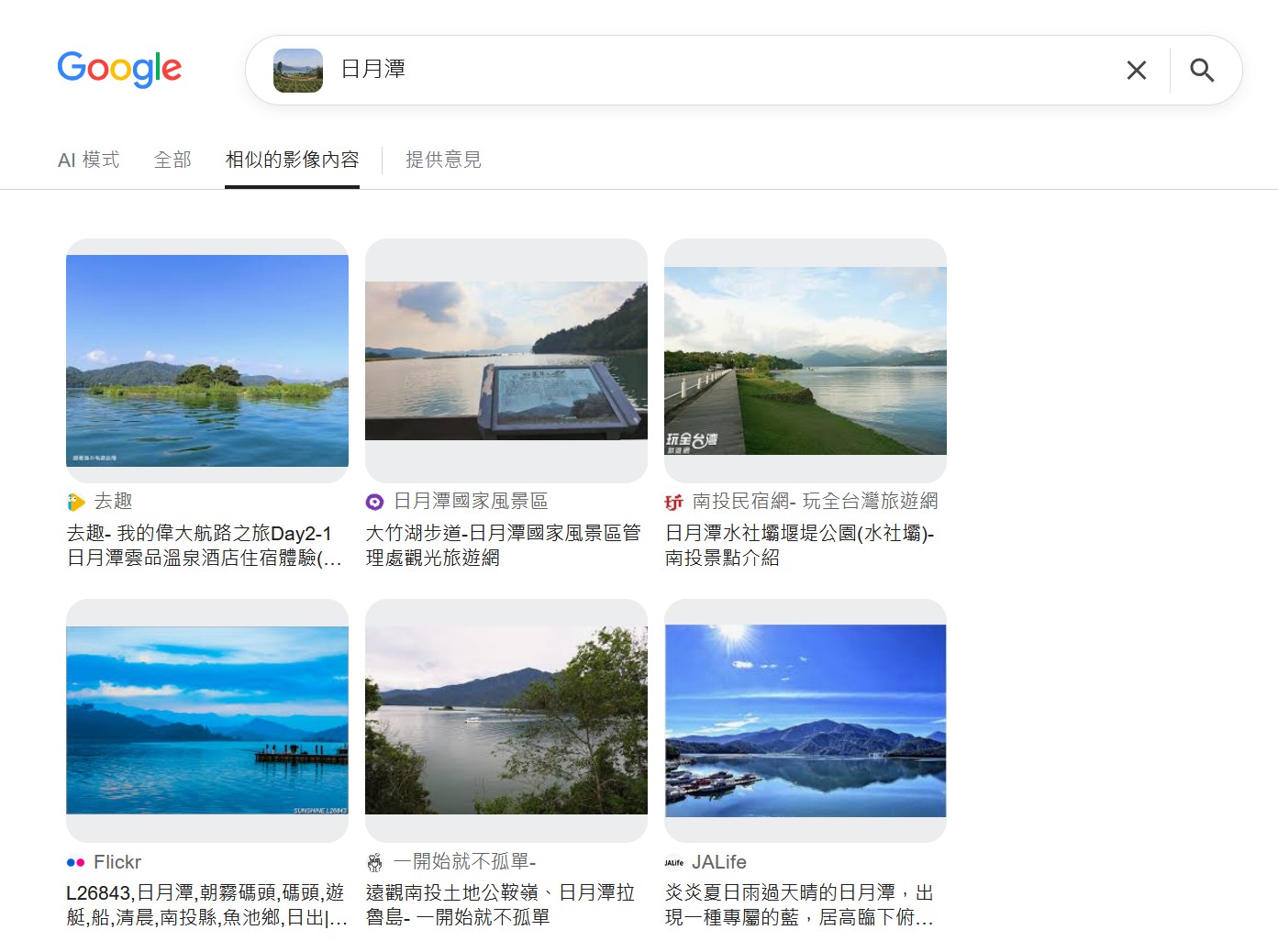Open the image thumbnail in the search box
Screen dimensions: 1278x952
[x=298, y=71]
